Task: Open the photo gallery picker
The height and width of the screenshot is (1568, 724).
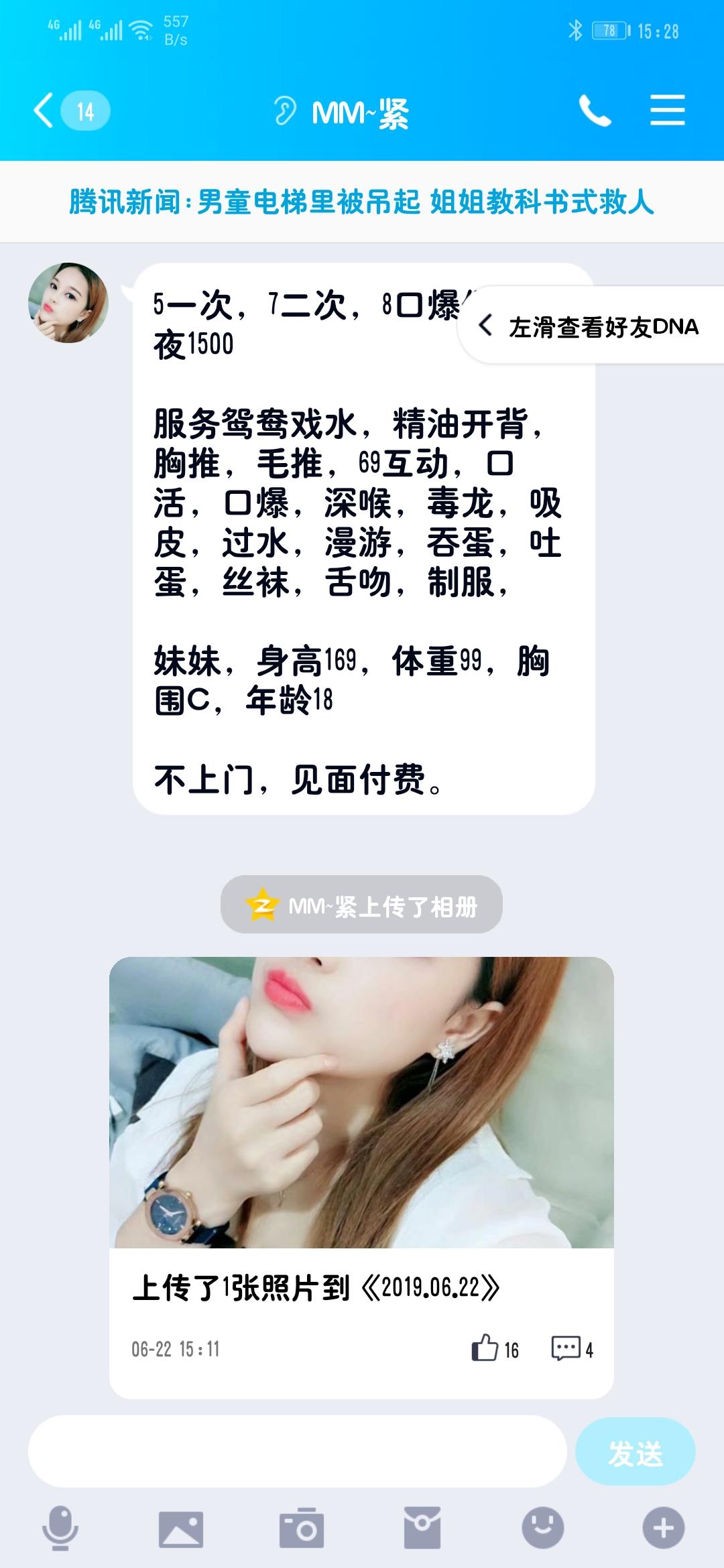Action: pyautogui.click(x=181, y=1528)
